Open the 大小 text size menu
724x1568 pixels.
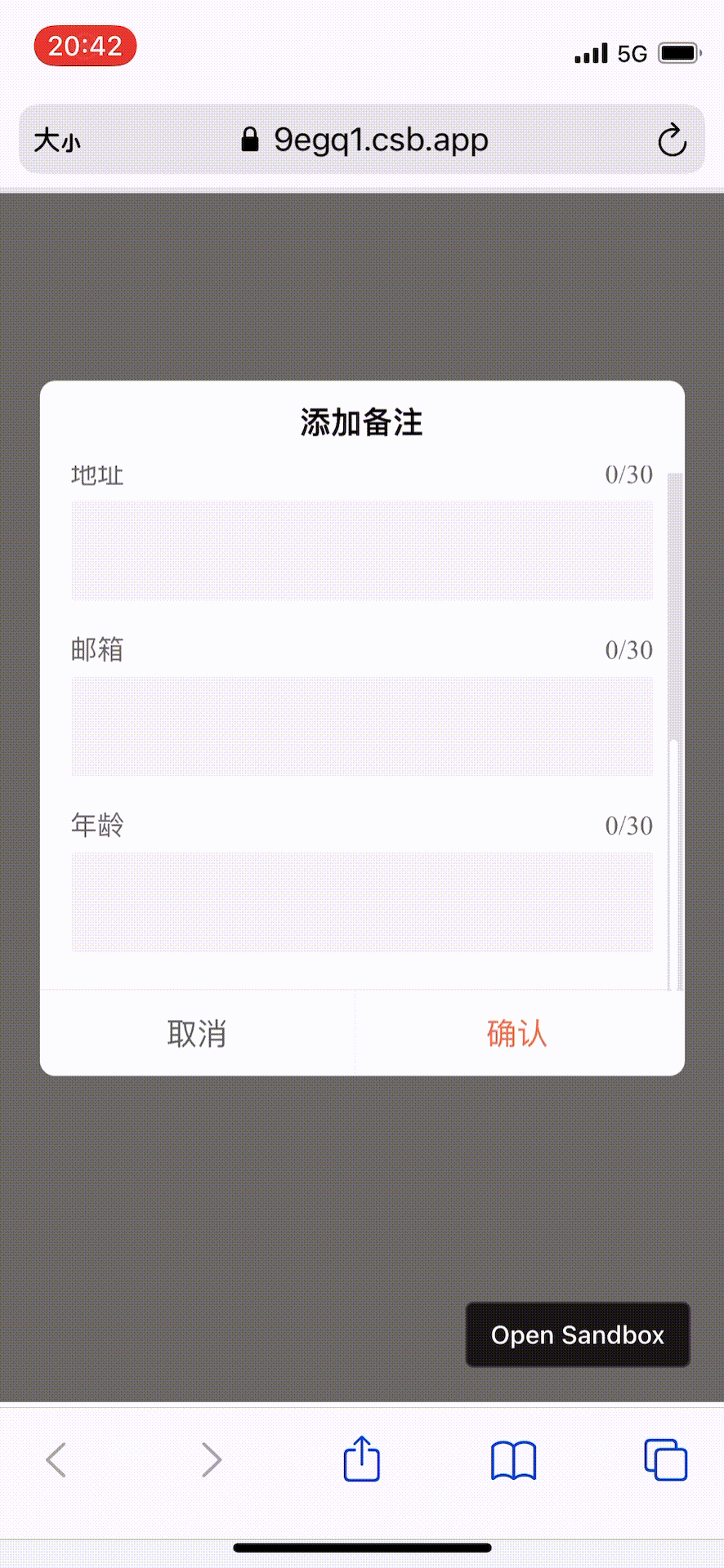coord(57,140)
